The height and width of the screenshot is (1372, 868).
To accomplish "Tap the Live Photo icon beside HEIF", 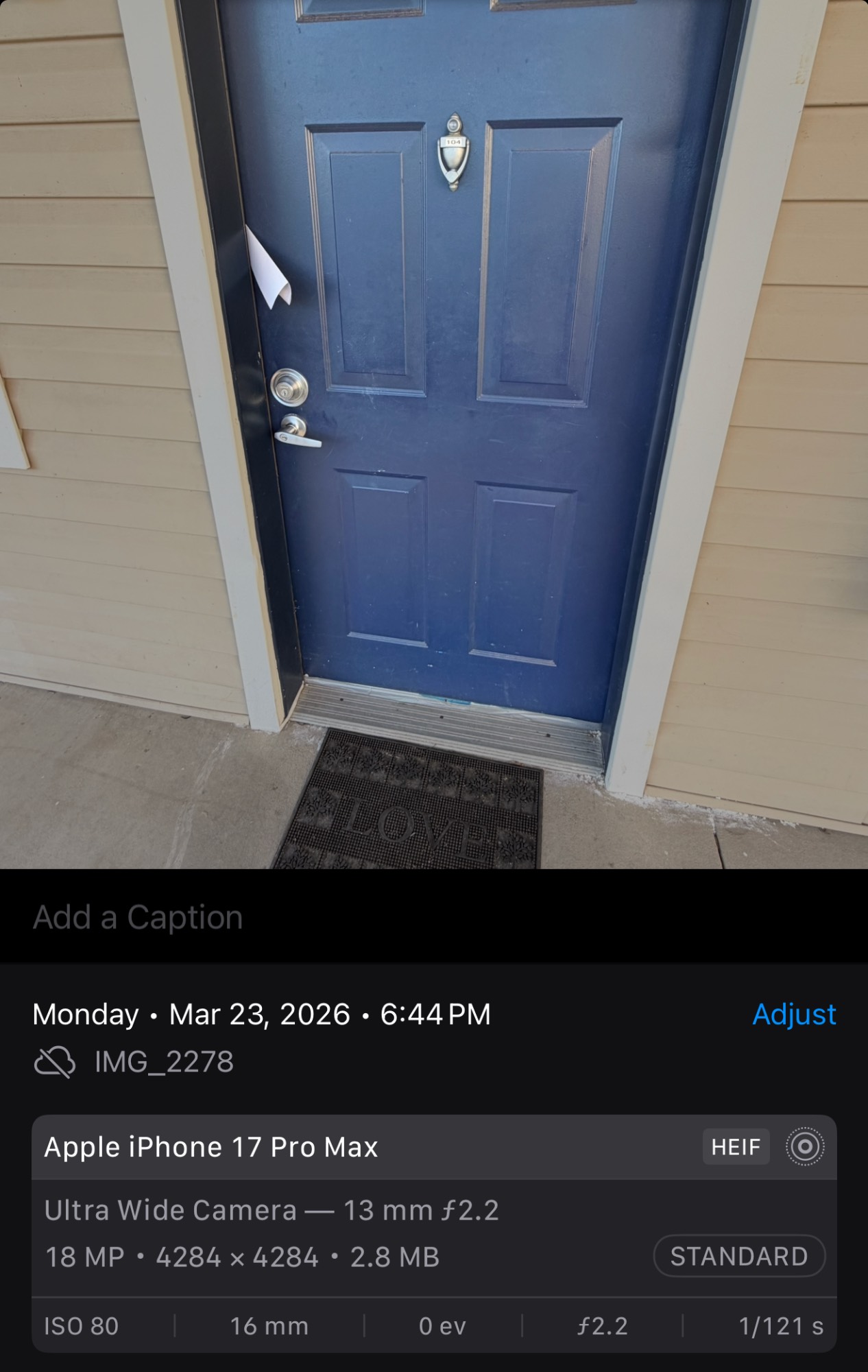I will pos(804,1146).
